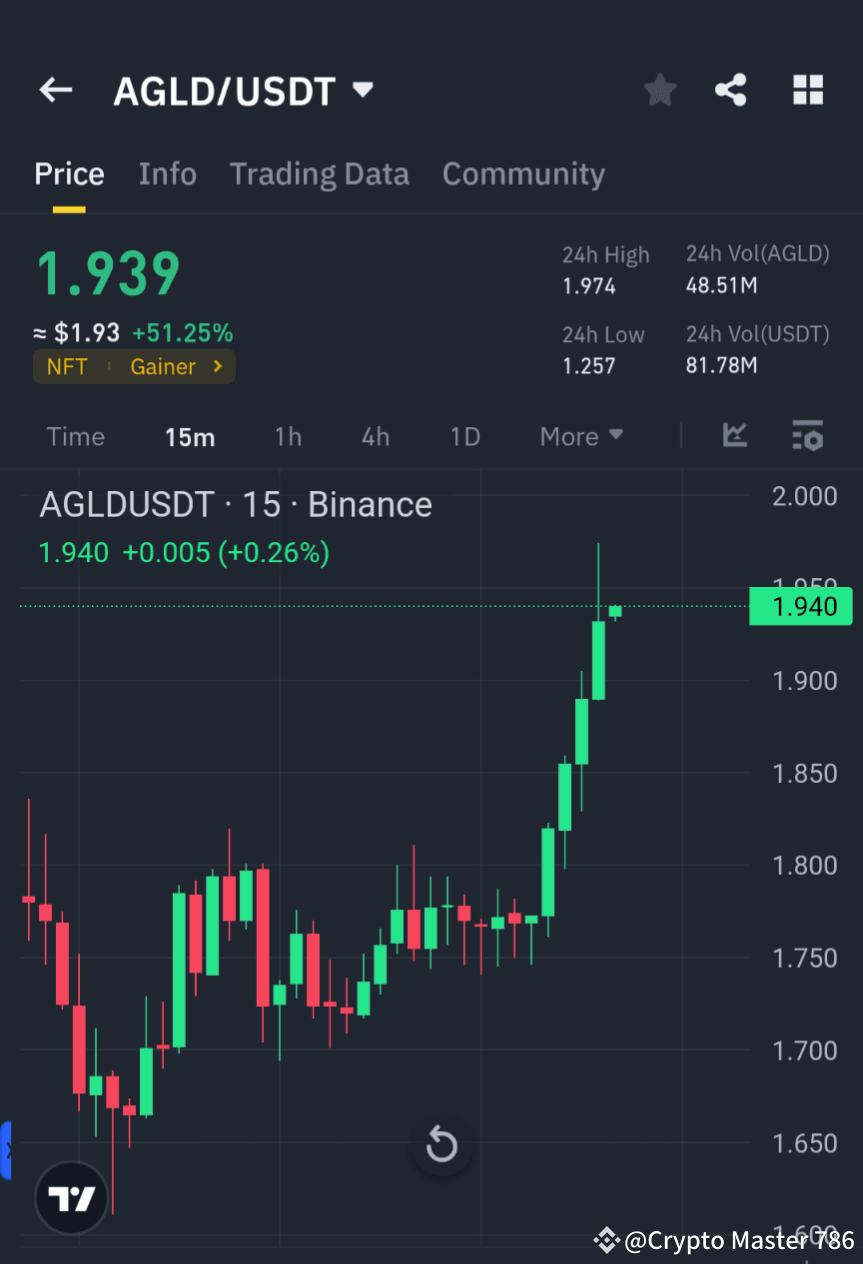The height and width of the screenshot is (1264, 863).
Task: Reset the chart using the circular refresh icon
Action: pos(441,1145)
